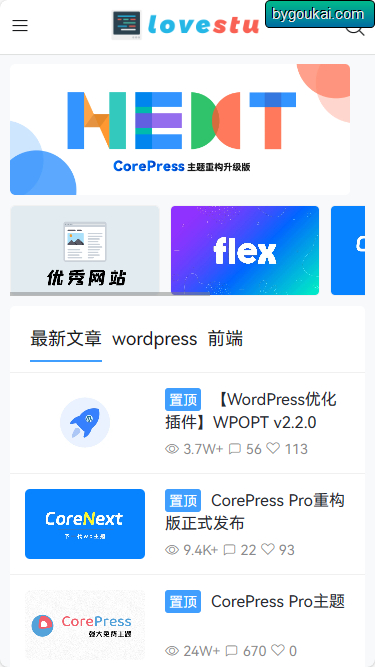Open the 优秀网站 tile

tap(85, 250)
